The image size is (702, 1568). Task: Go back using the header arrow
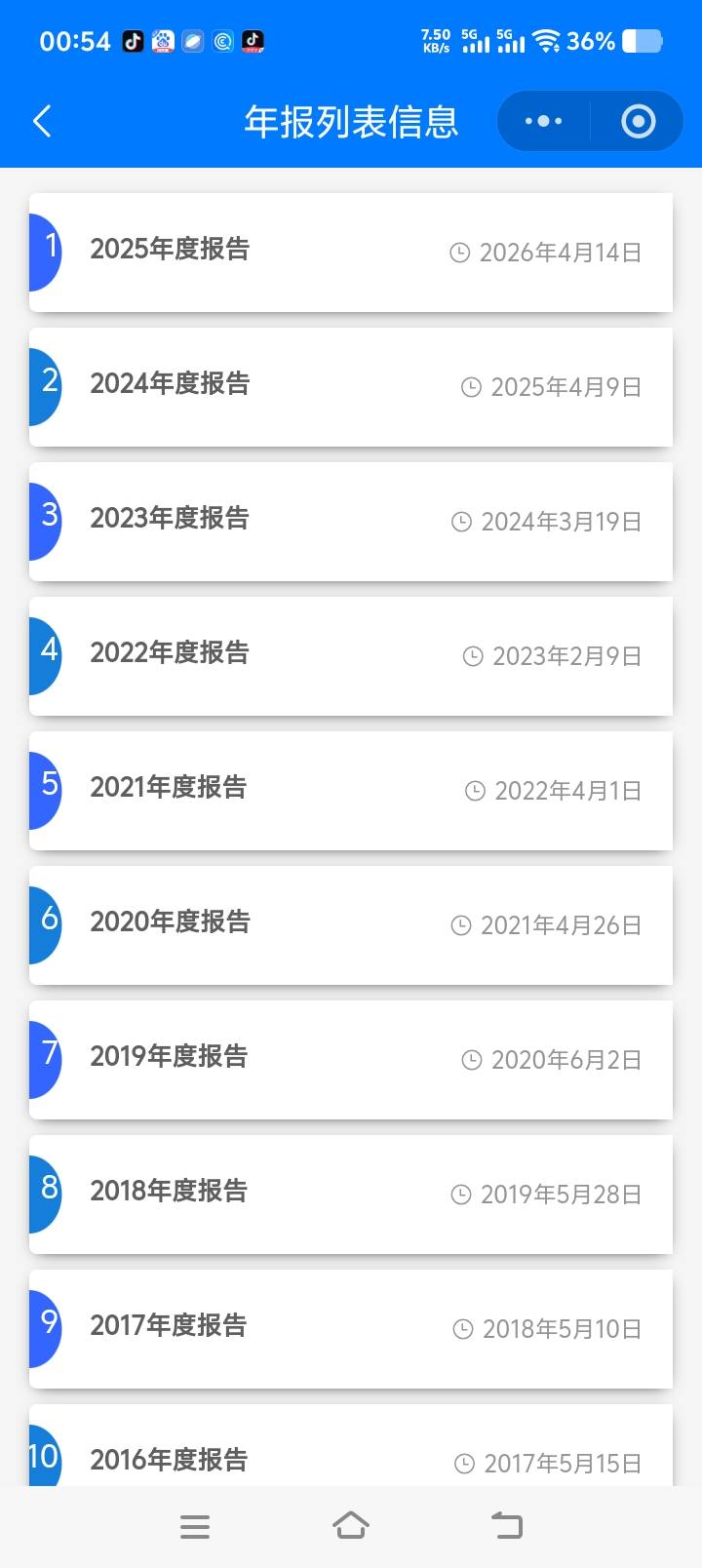pos(42,122)
